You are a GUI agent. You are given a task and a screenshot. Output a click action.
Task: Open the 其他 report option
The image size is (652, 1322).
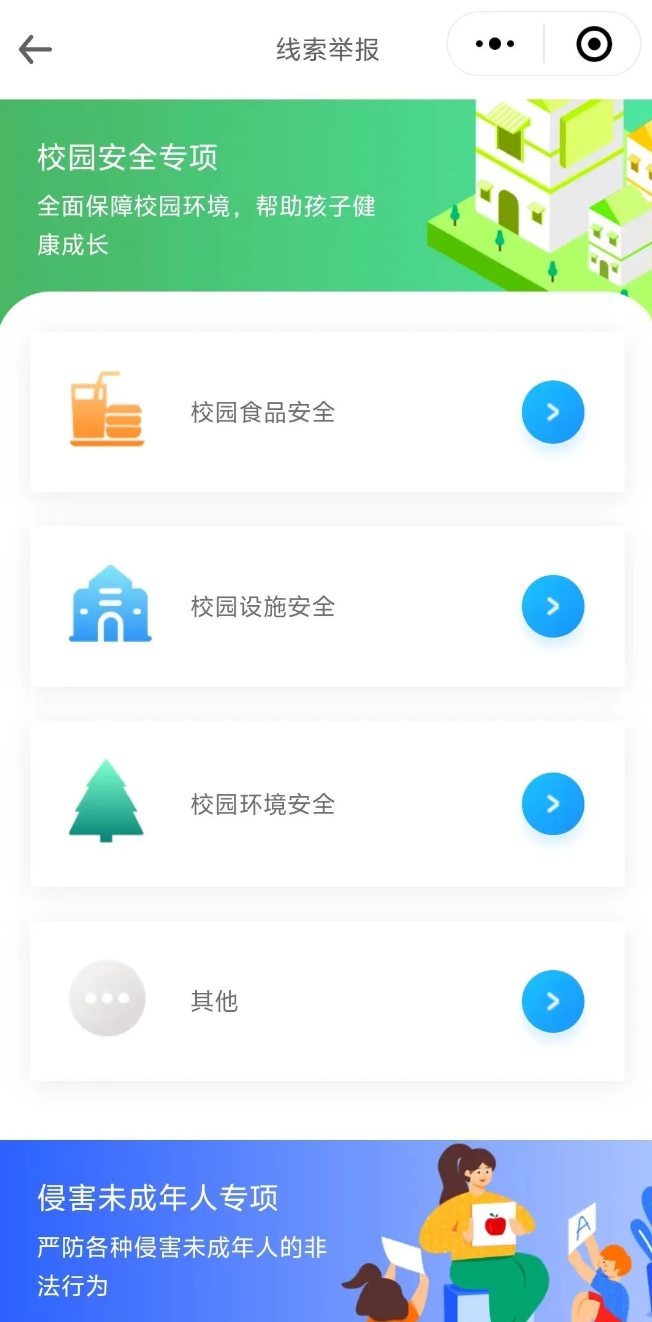point(327,1001)
